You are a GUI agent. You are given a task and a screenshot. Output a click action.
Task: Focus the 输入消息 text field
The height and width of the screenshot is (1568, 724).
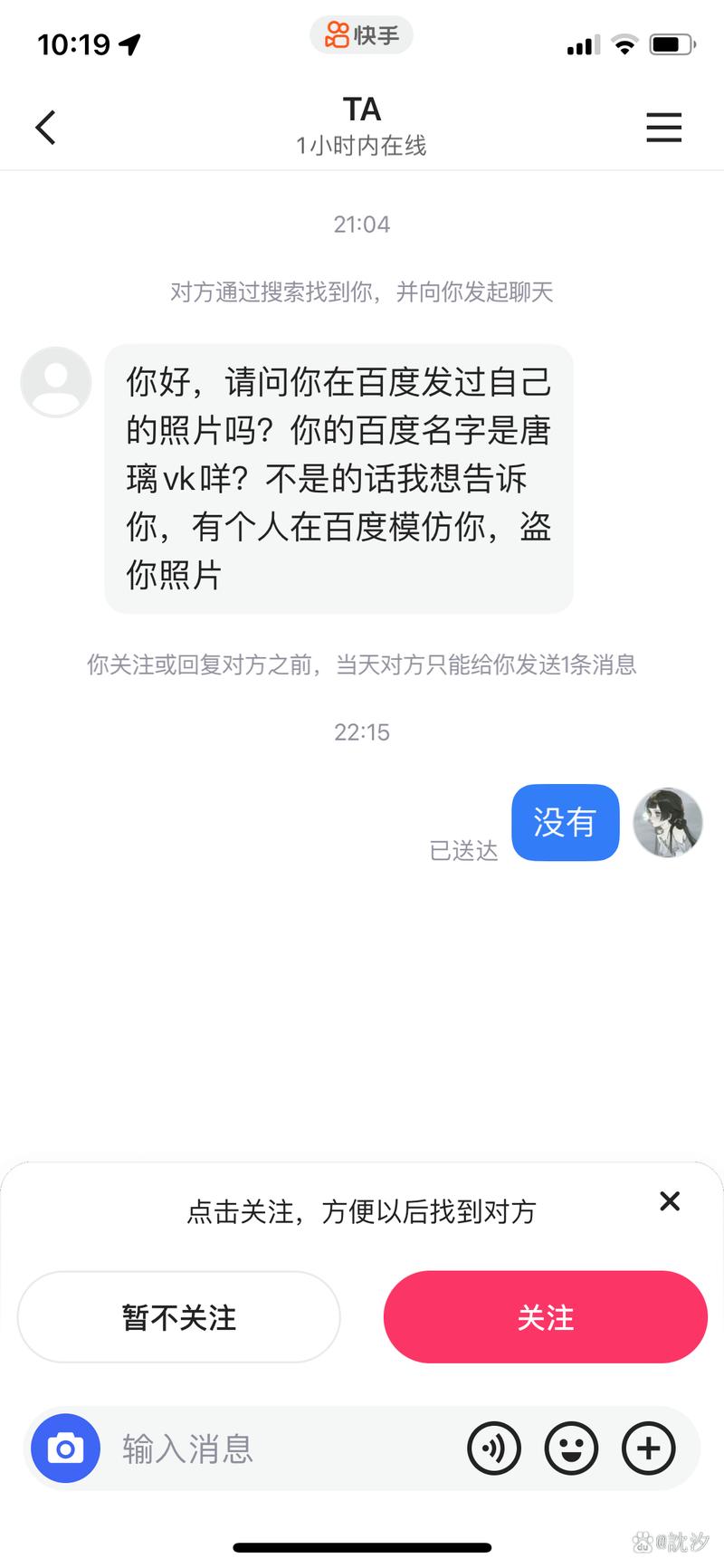click(281, 1448)
